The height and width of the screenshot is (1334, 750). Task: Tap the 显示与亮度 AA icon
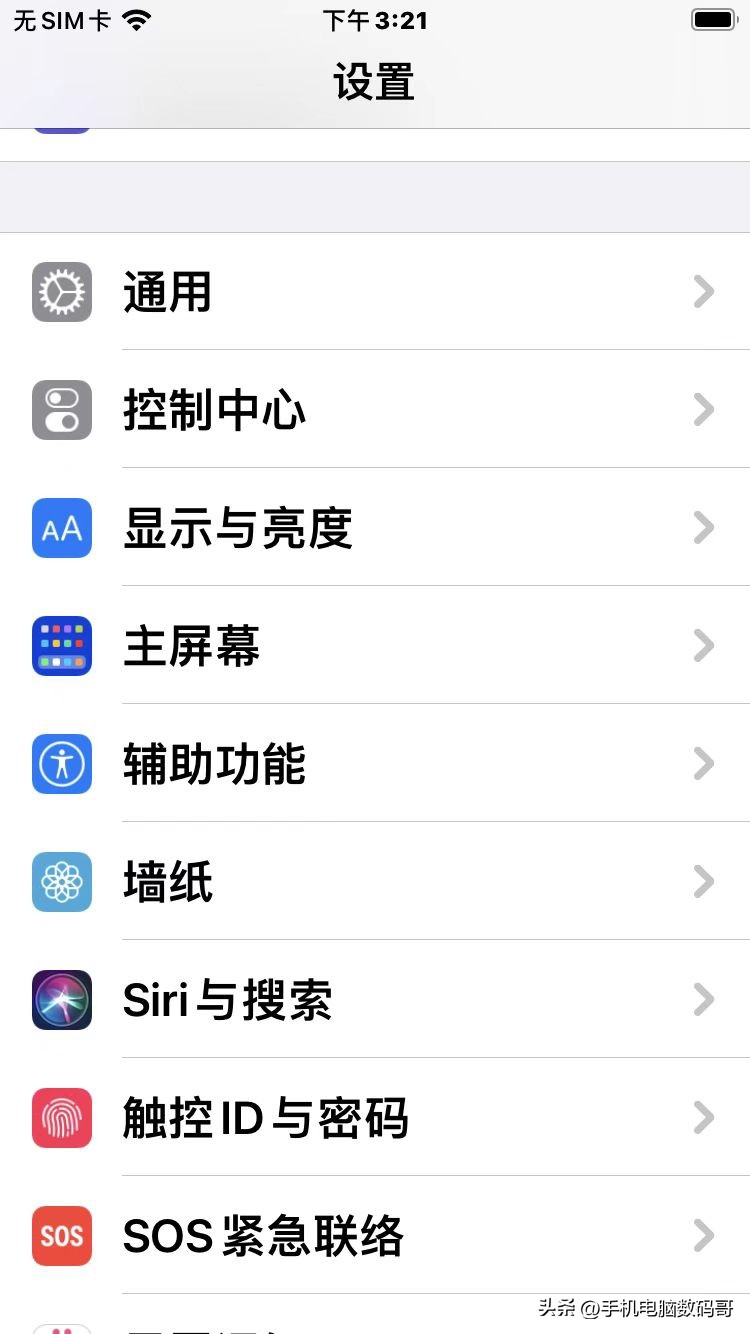(61, 528)
